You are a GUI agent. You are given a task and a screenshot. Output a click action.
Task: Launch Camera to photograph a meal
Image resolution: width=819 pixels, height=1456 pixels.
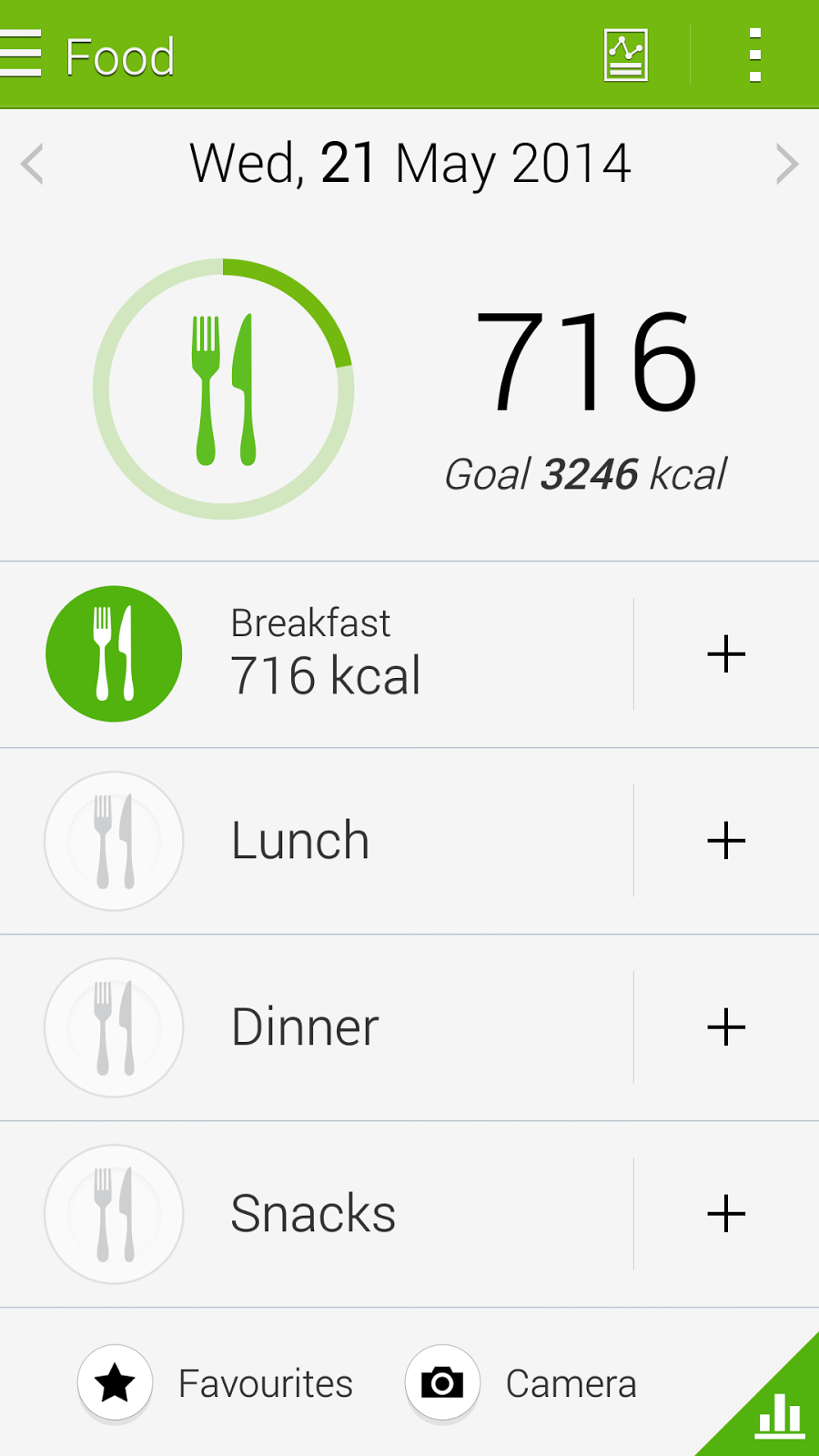point(521,1383)
